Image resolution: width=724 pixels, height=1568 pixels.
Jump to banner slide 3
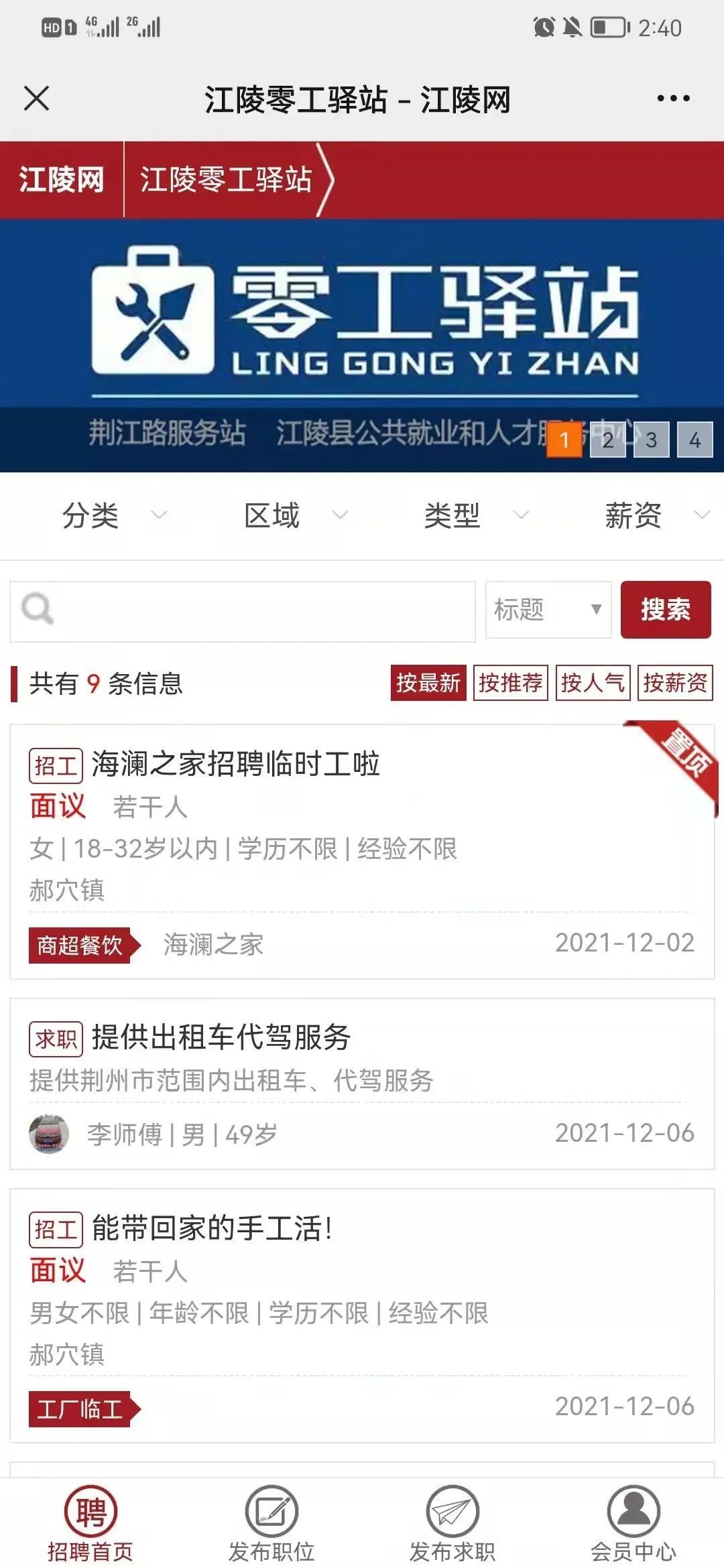coord(651,440)
